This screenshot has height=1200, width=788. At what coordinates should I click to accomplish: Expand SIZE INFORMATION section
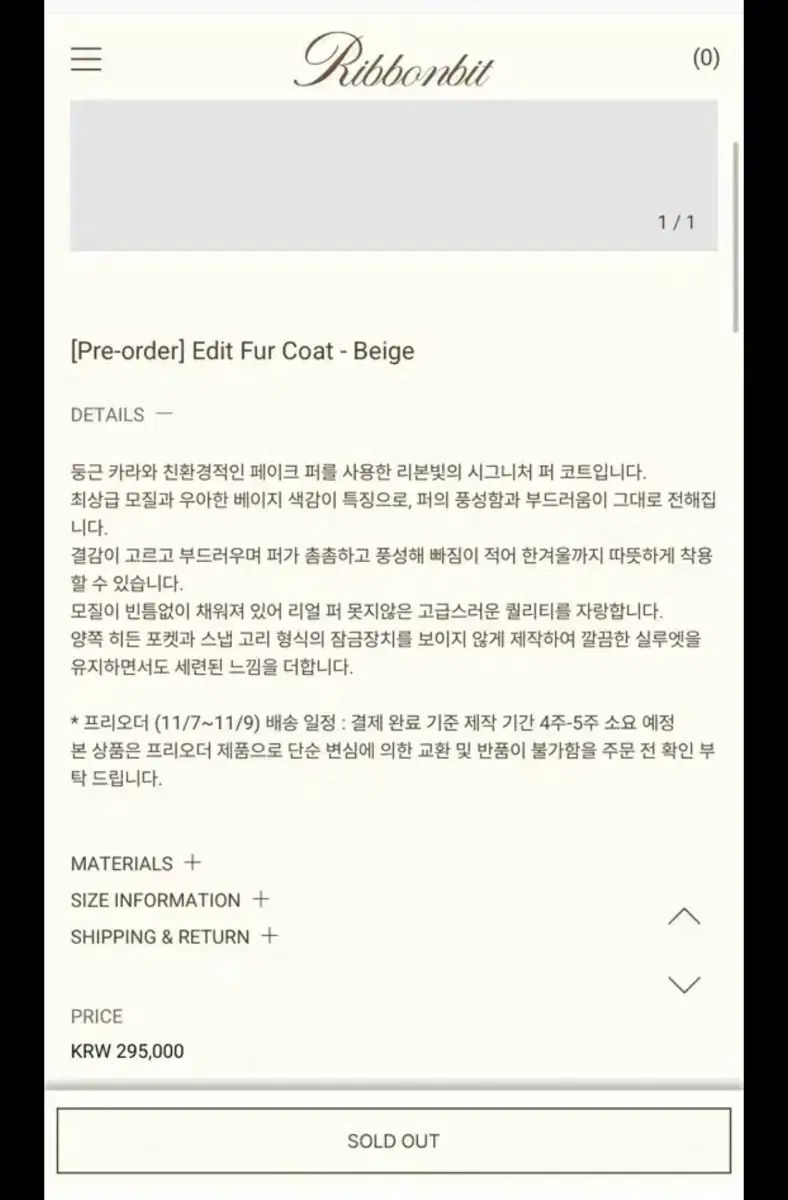(169, 900)
